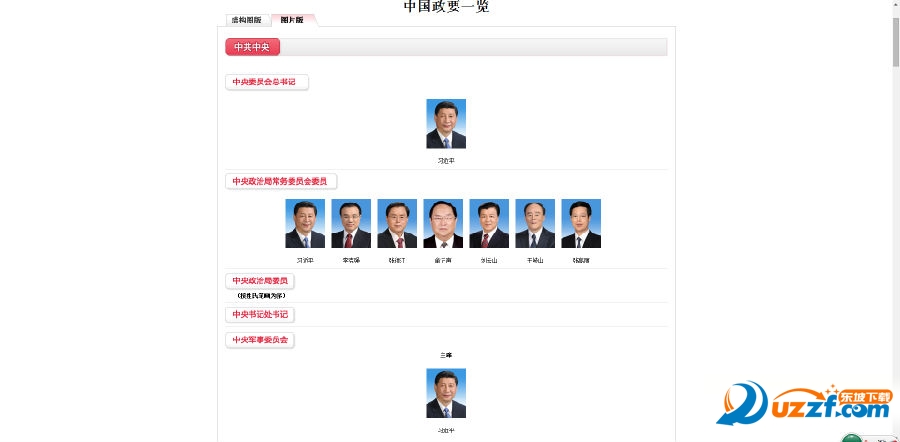
Task: Open the portrait under 中央委员会总书记
Action: [446, 124]
